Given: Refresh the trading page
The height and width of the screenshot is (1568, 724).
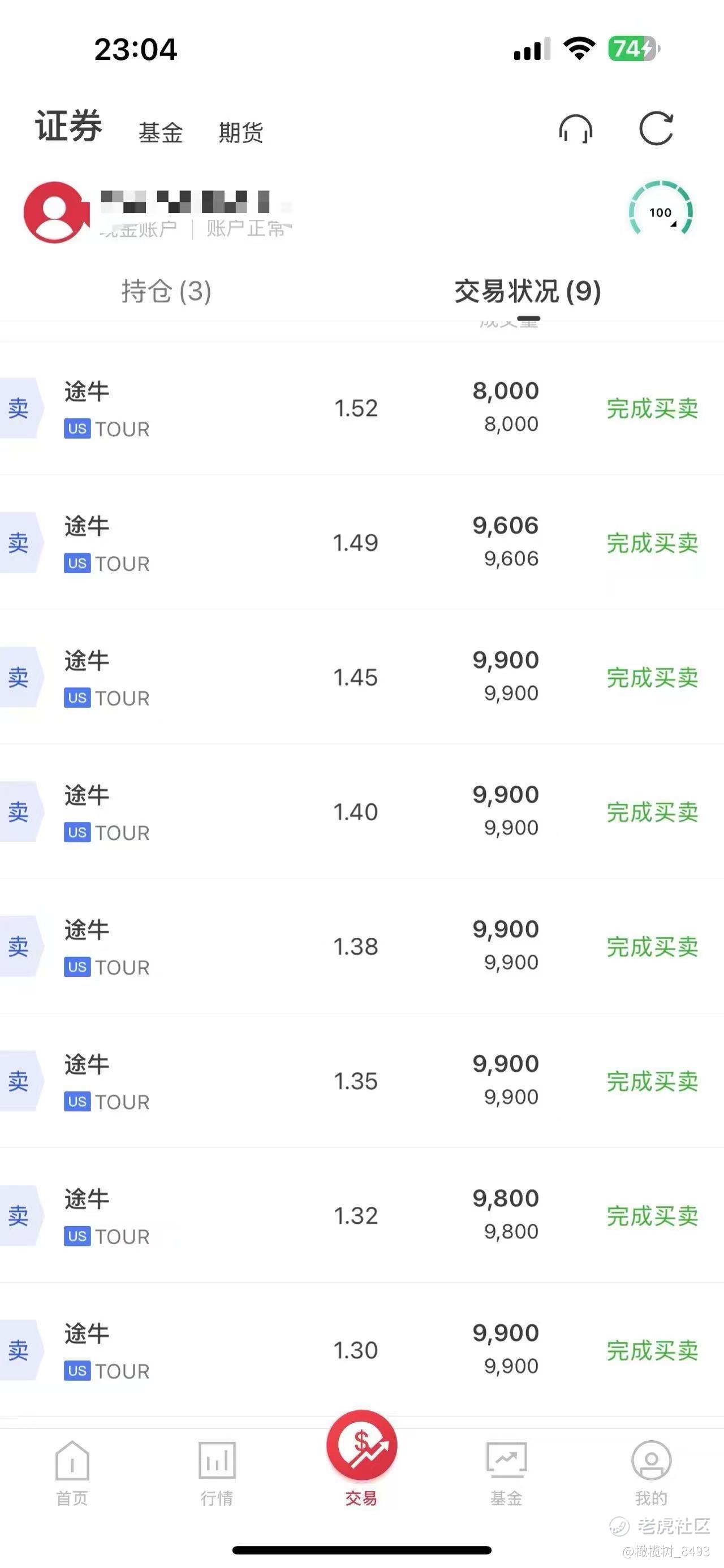Looking at the screenshot, I should pyautogui.click(x=656, y=128).
